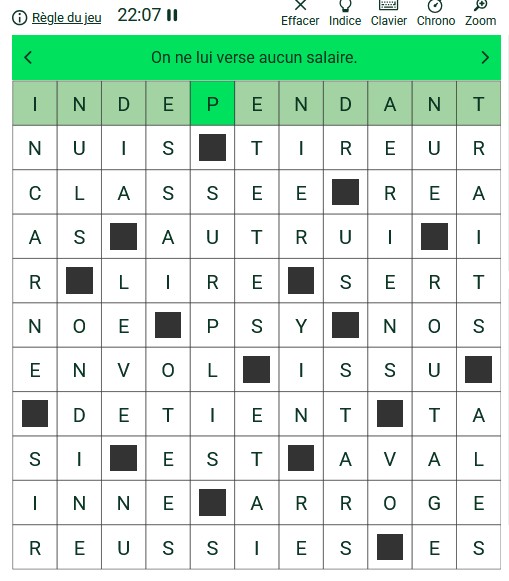The image size is (509, 581).
Task: Toggle the Chrono timer
Action: point(436,13)
